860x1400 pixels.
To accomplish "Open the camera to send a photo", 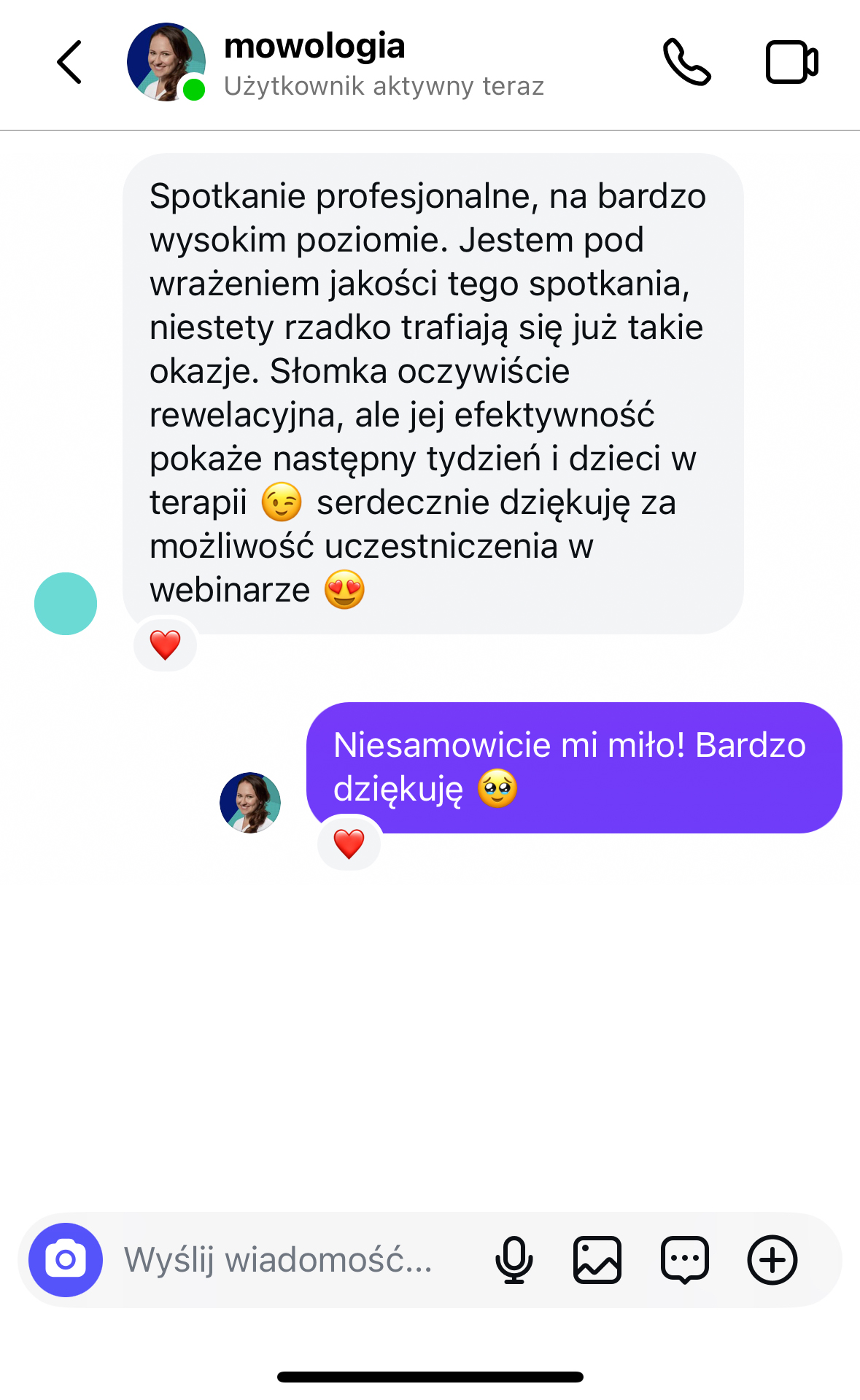I will [66, 1260].
